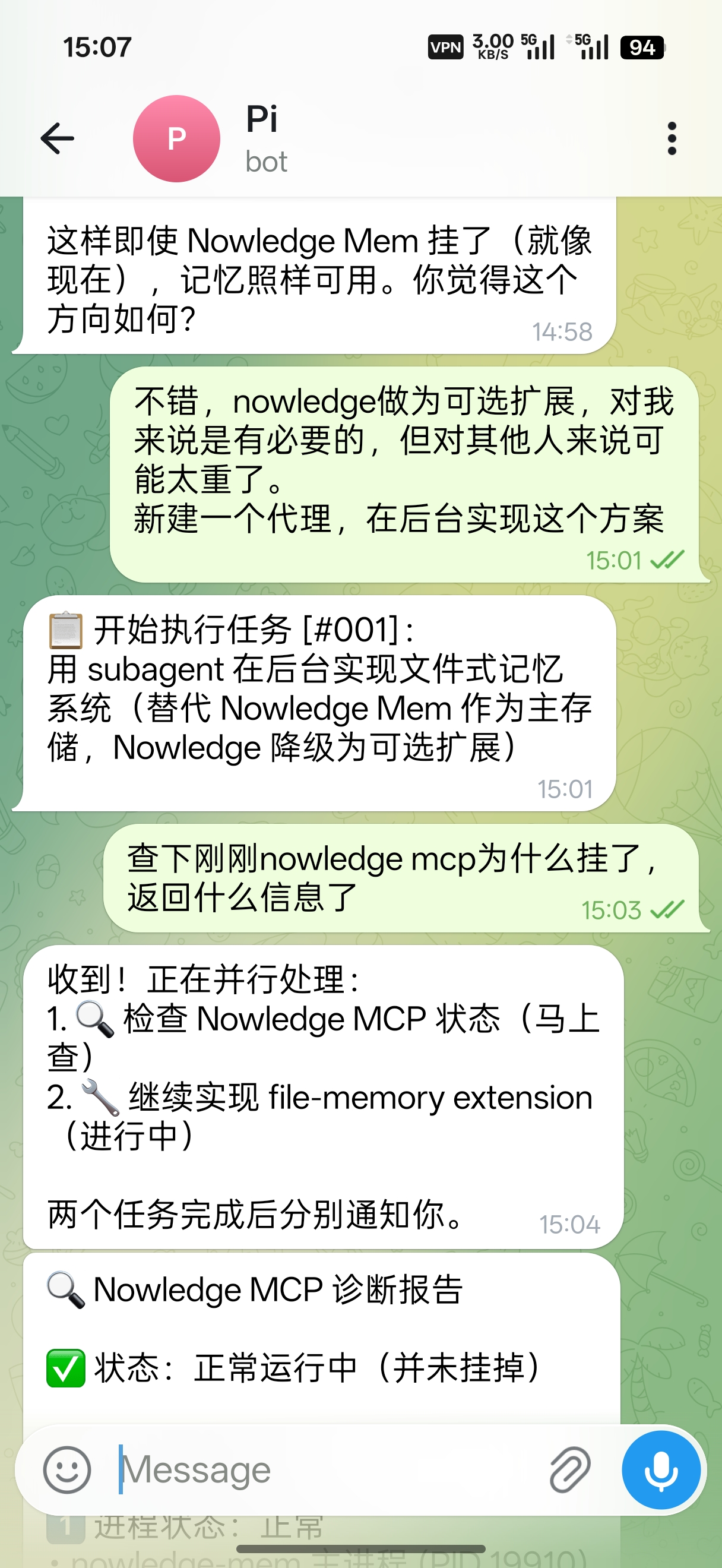
Task: Open the three-dot overflow menu
Action: point(672,139)
